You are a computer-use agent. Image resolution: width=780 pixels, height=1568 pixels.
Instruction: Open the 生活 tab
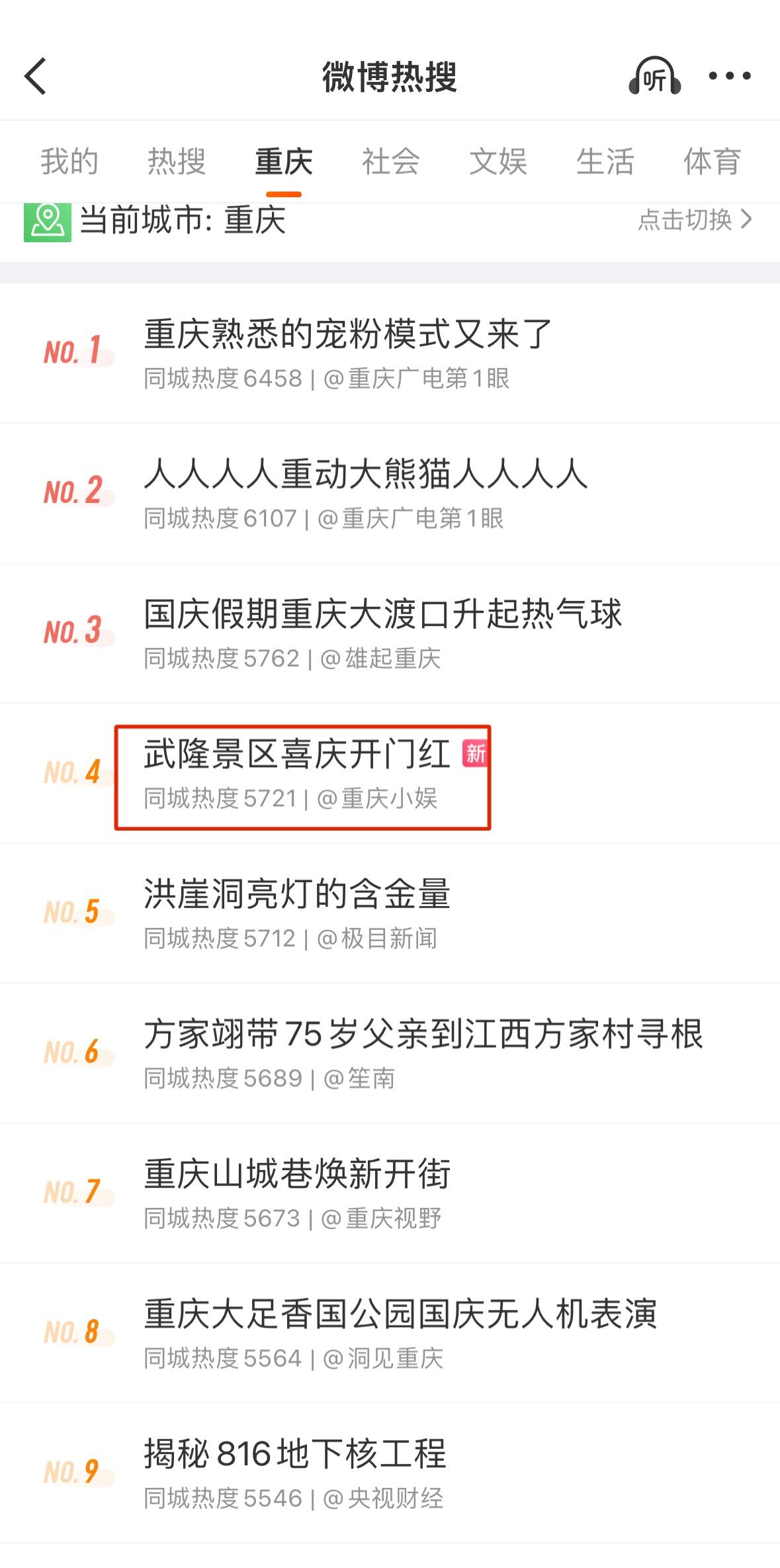point(605,161)
